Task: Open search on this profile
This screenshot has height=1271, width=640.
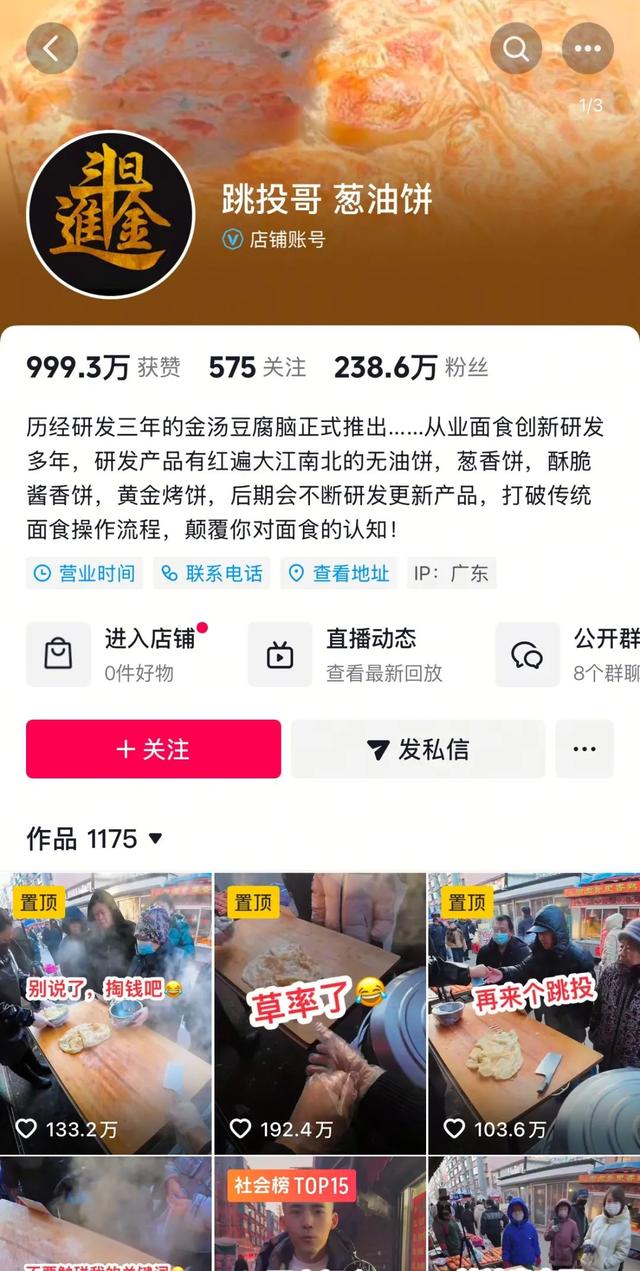Action: (x=516, y=48)
